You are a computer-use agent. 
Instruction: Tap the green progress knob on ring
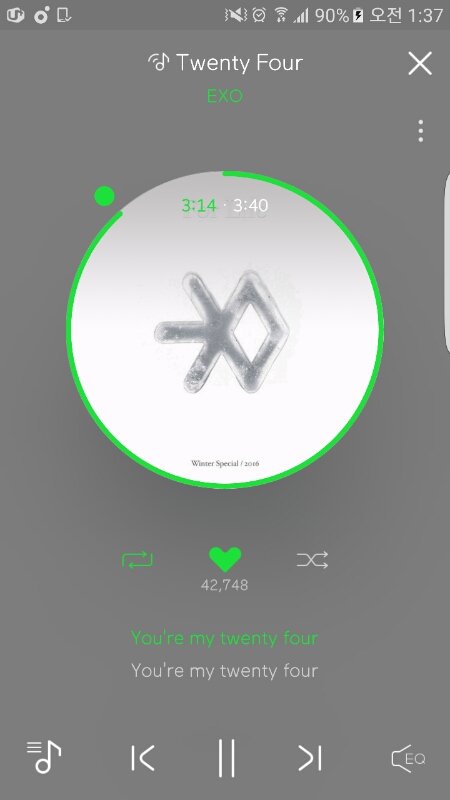click(105, 196)
